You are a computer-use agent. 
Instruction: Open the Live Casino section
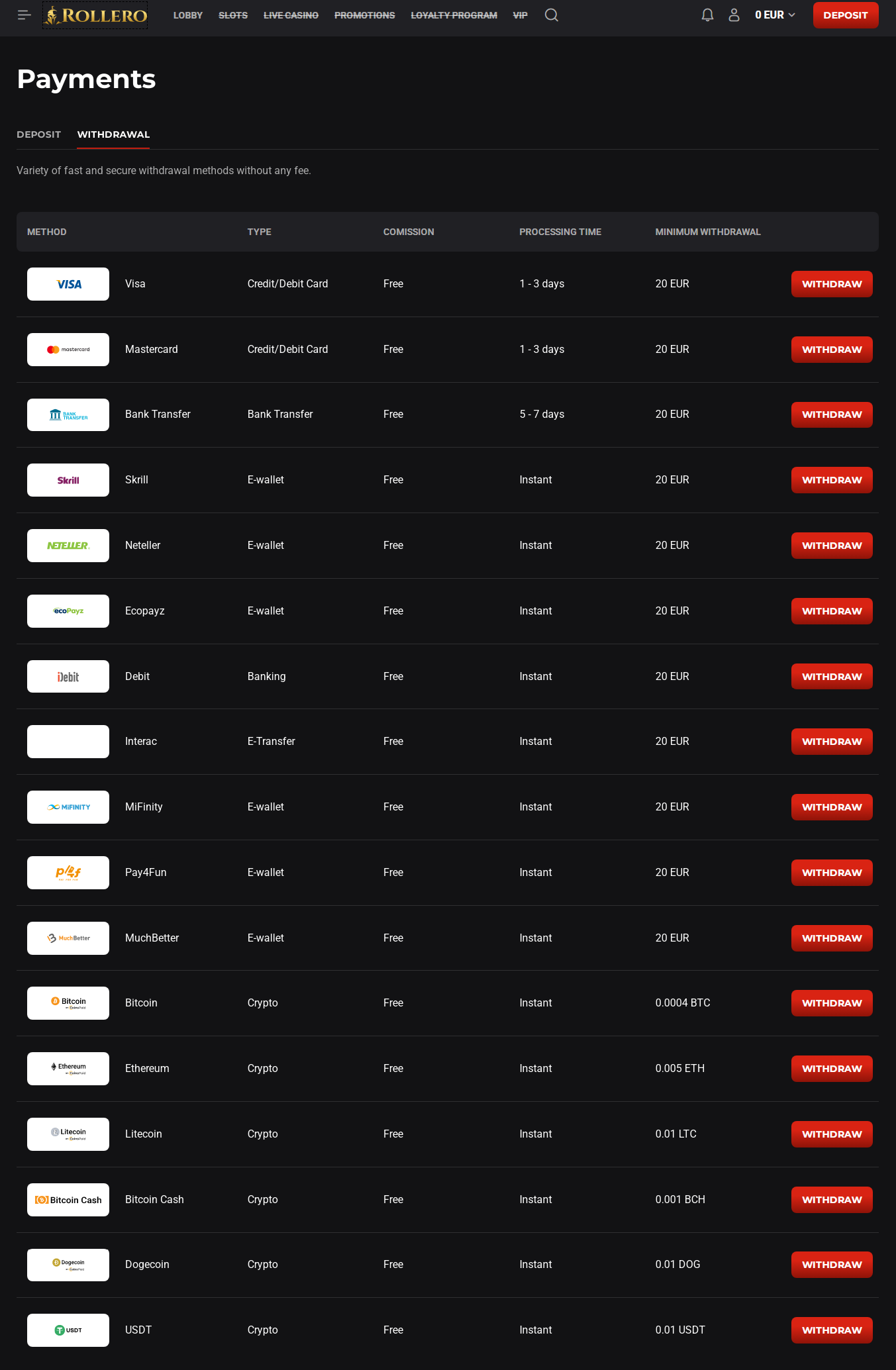coord(291,15)
